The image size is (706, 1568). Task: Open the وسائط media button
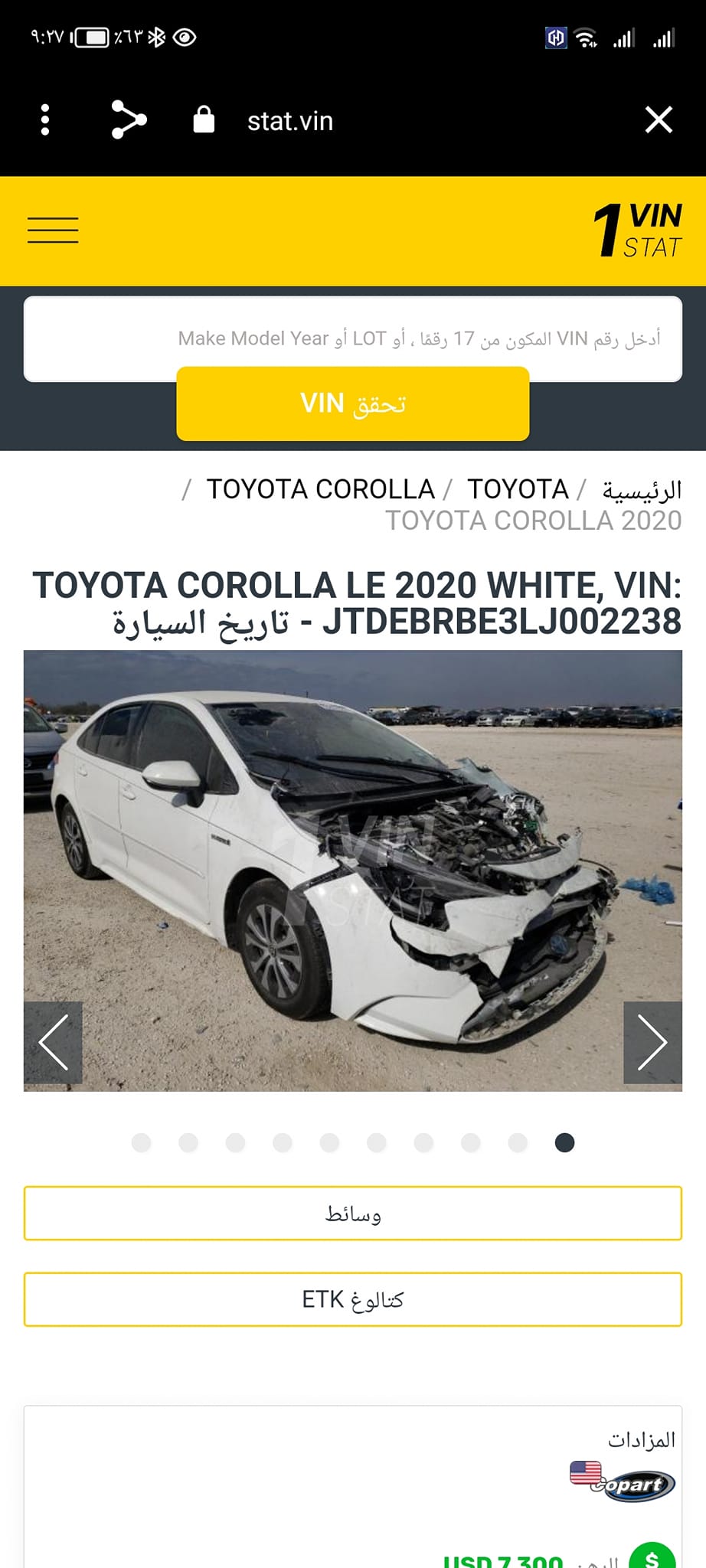coord(353,1214)
